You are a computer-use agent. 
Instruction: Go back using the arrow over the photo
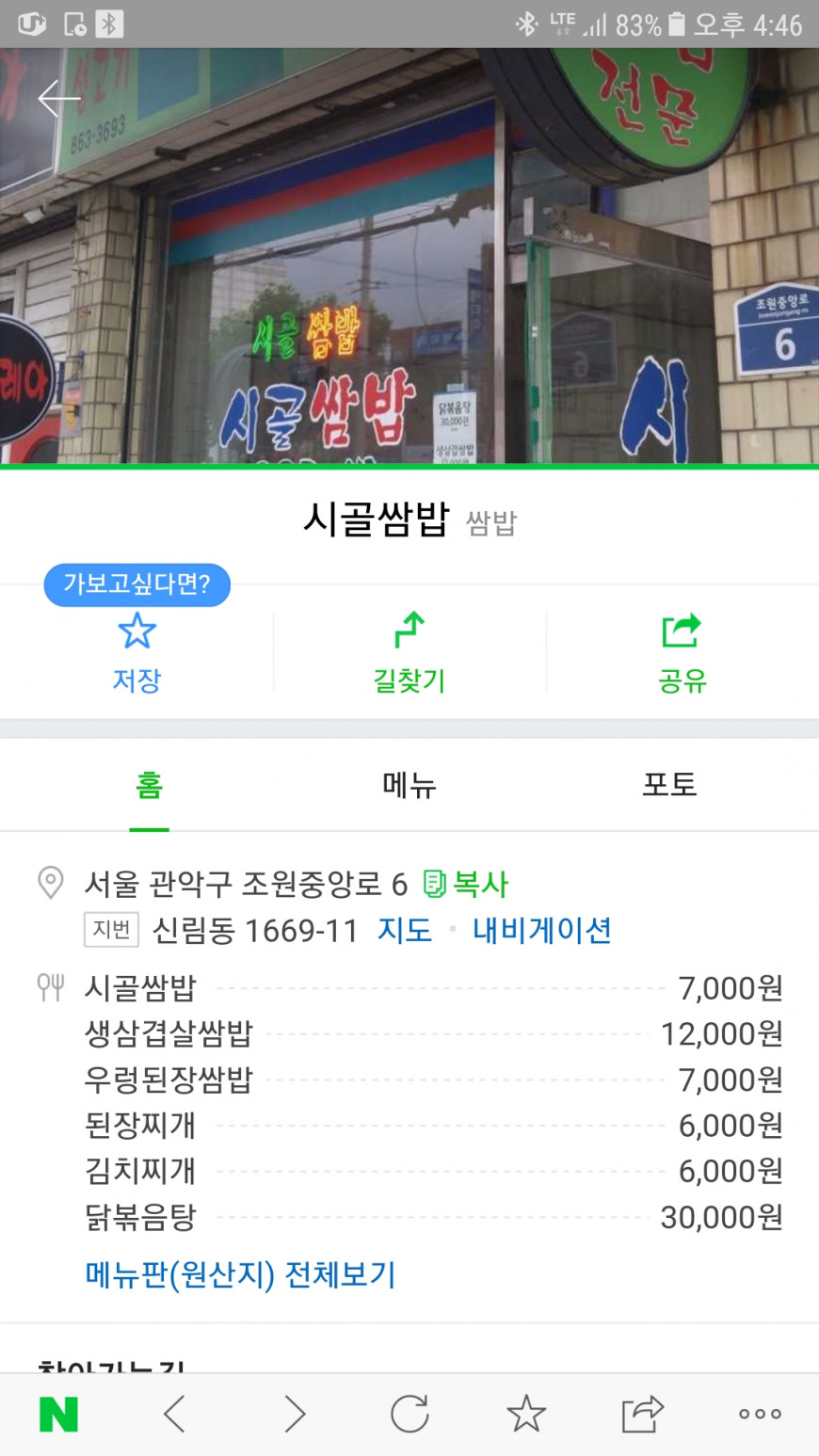click(58, 98)
